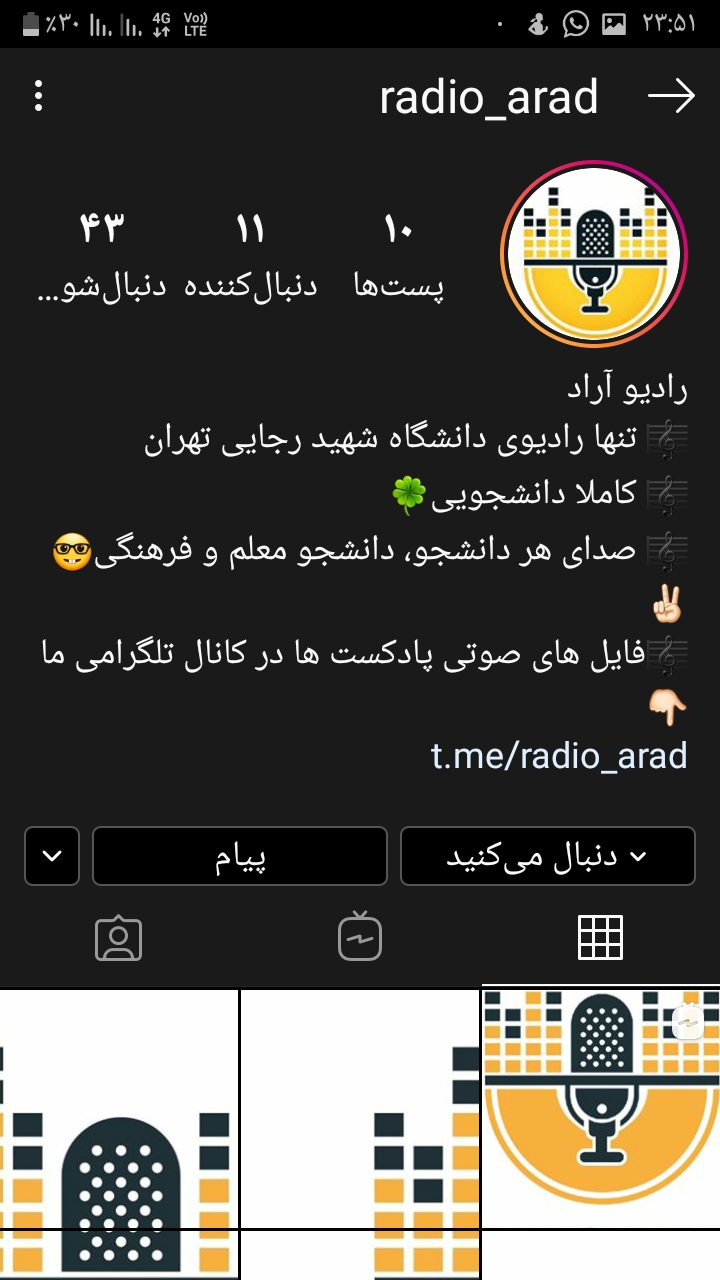Image resolution: width=720 pixels, height=1280 pixels.
Task: View radio_arad's story from profile picture
Action: point(594,251)
